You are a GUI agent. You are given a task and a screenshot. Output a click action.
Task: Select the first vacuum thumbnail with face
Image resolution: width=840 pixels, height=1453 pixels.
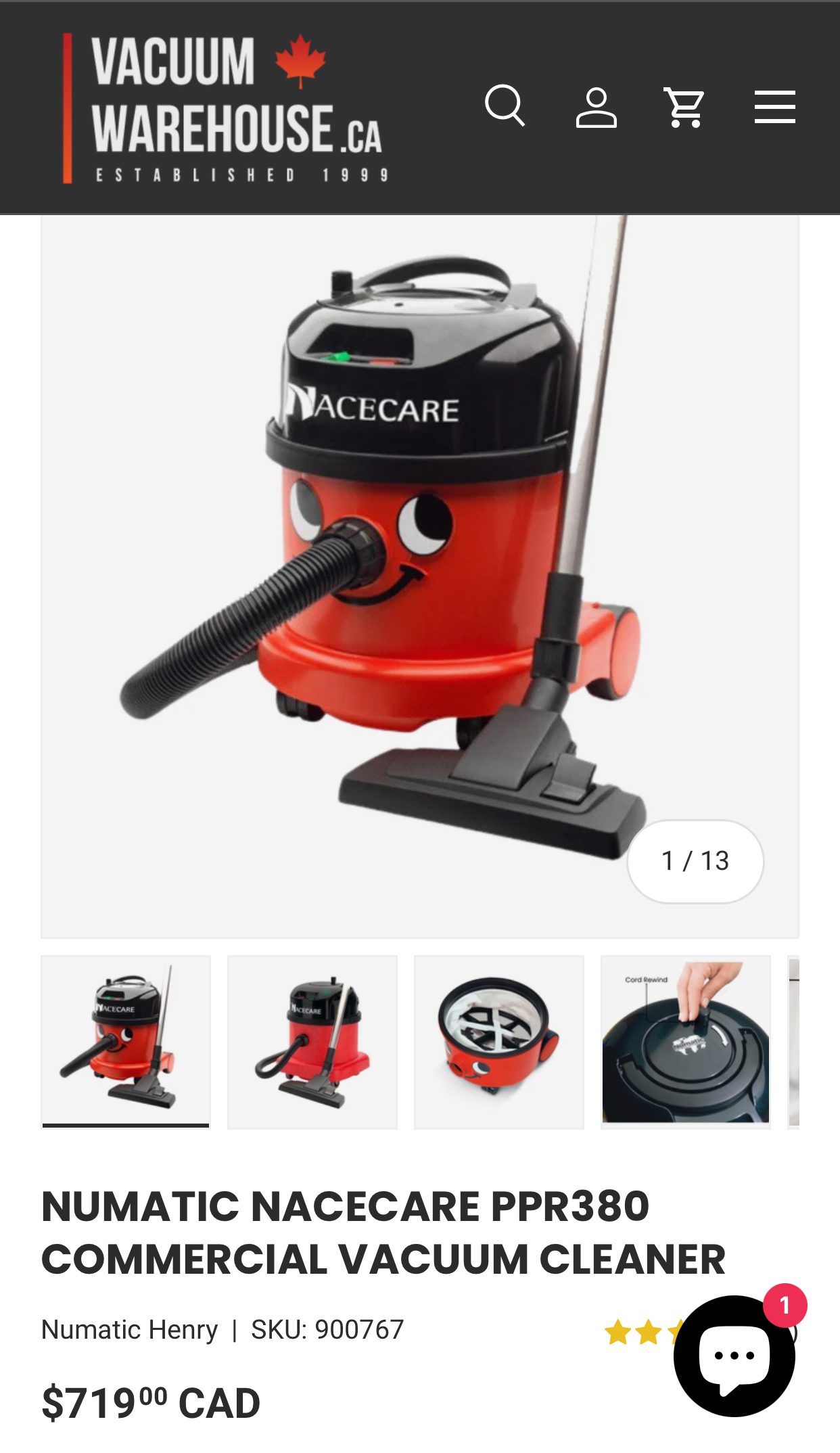(126, 1042)
